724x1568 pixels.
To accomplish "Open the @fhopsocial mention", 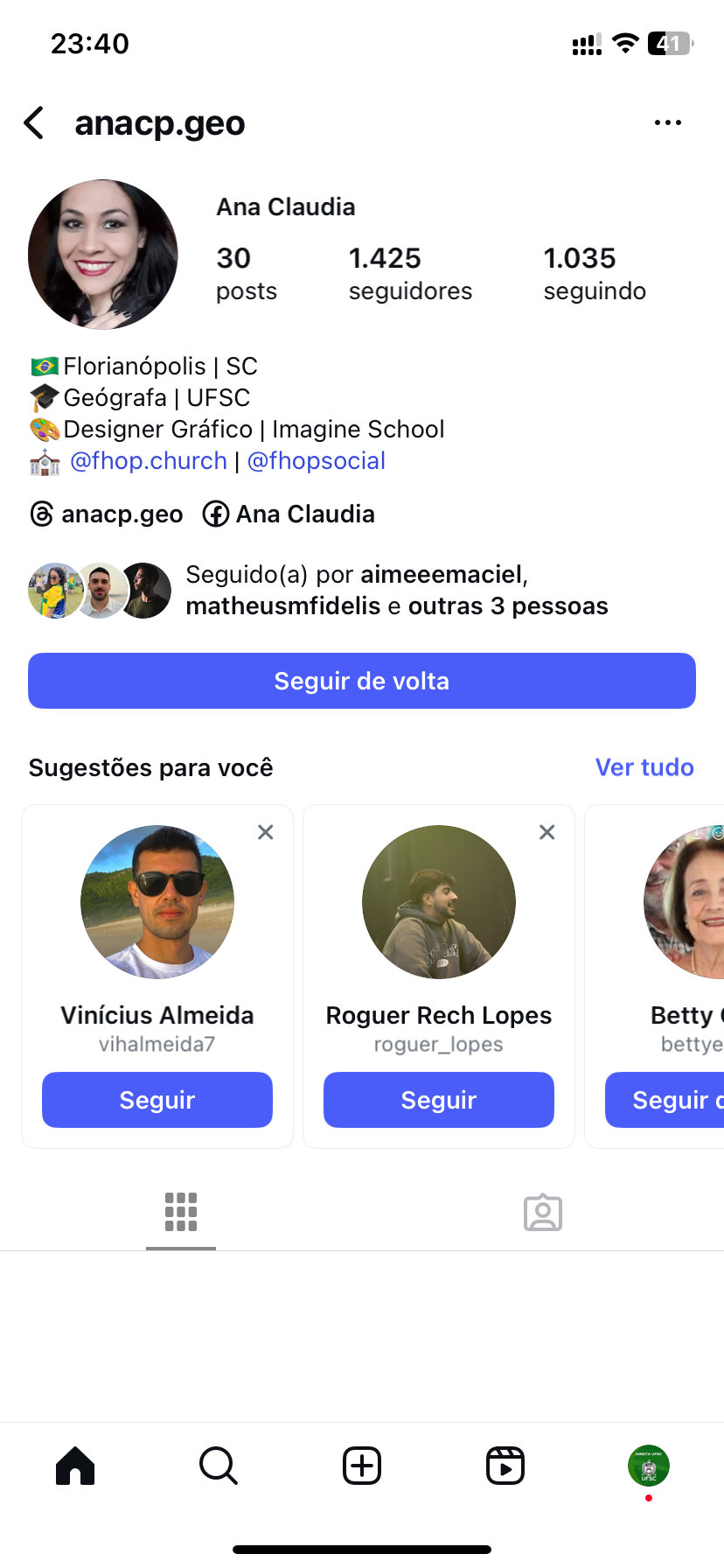I will pos(316,461).
